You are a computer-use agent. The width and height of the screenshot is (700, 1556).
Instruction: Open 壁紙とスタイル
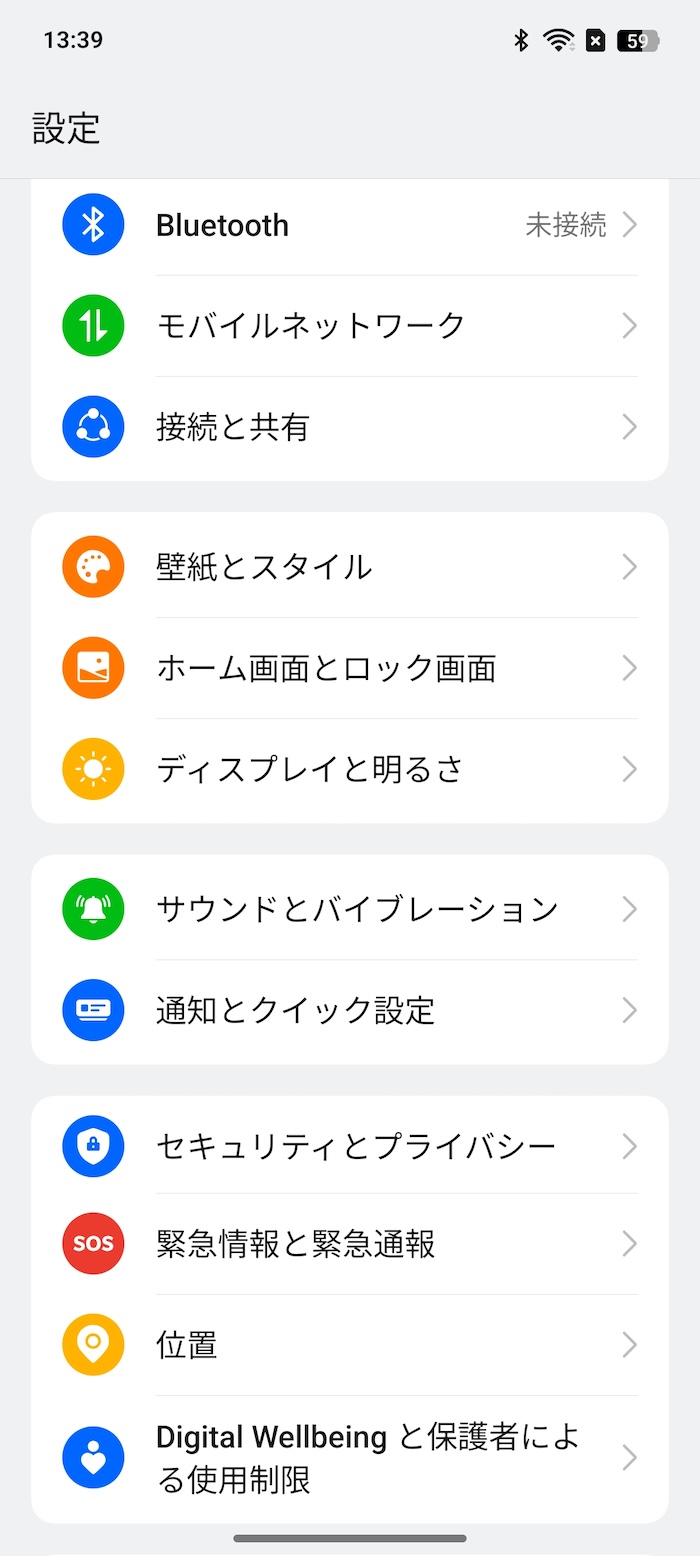click(350, 567)
